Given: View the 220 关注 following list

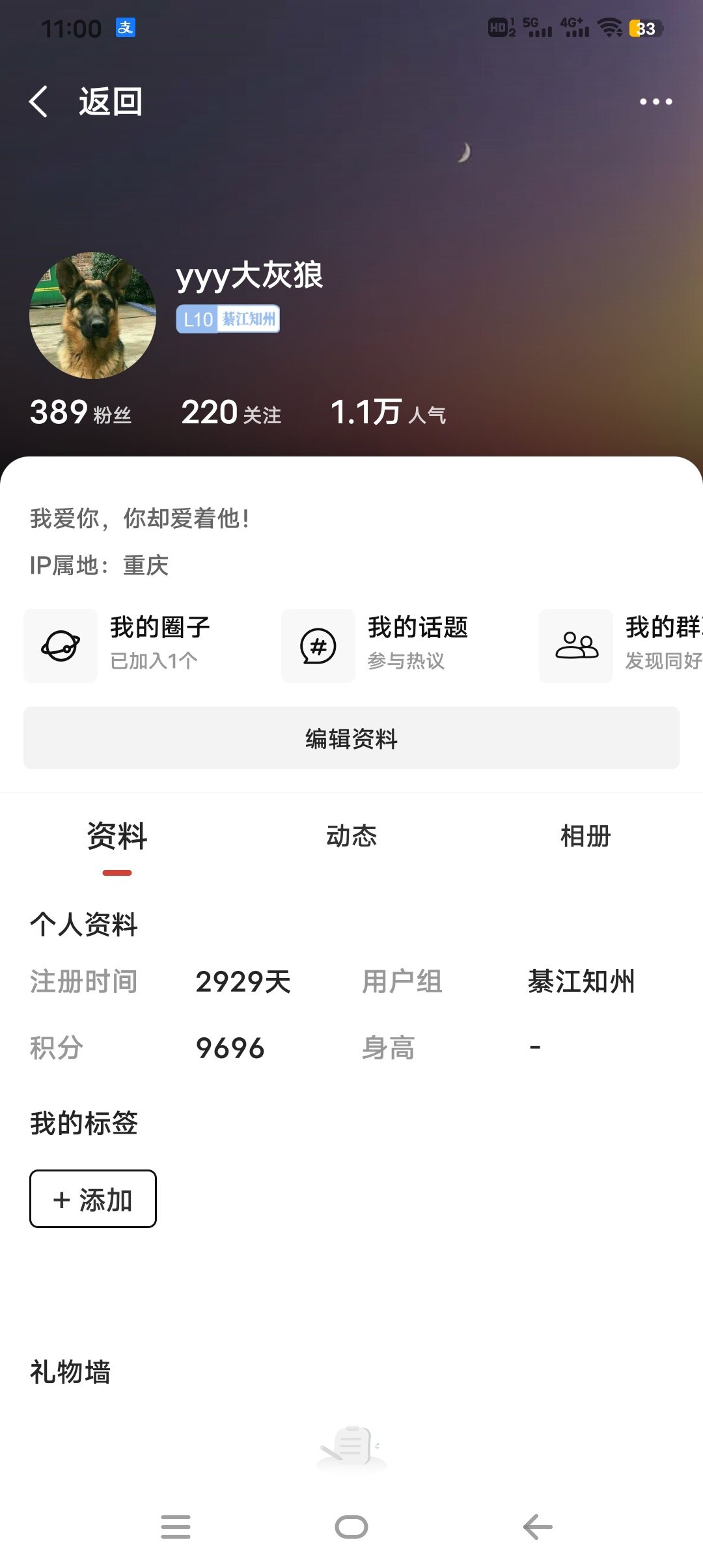Looking at the screenshot, I should pos(231,413).
